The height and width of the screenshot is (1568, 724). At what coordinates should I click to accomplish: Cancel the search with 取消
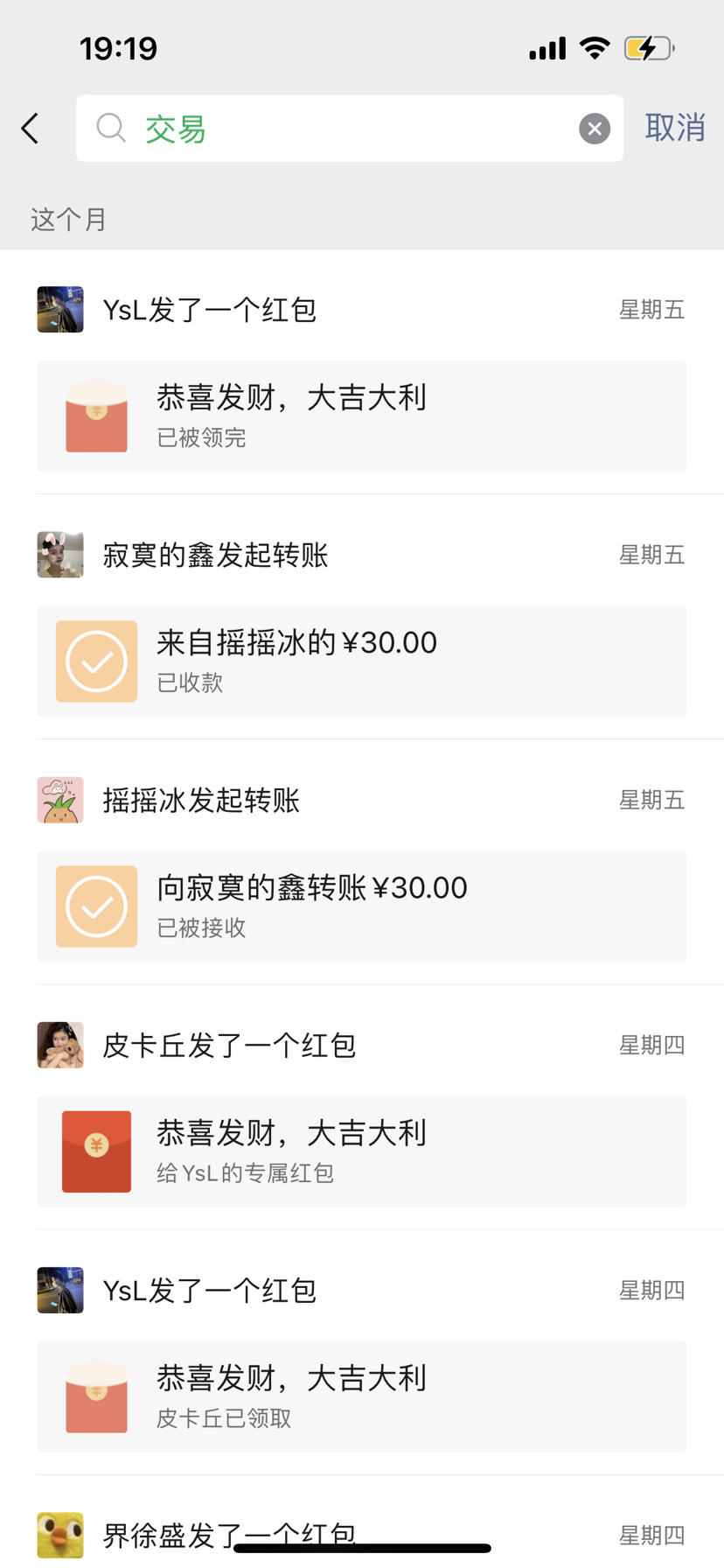click(675, 128)
